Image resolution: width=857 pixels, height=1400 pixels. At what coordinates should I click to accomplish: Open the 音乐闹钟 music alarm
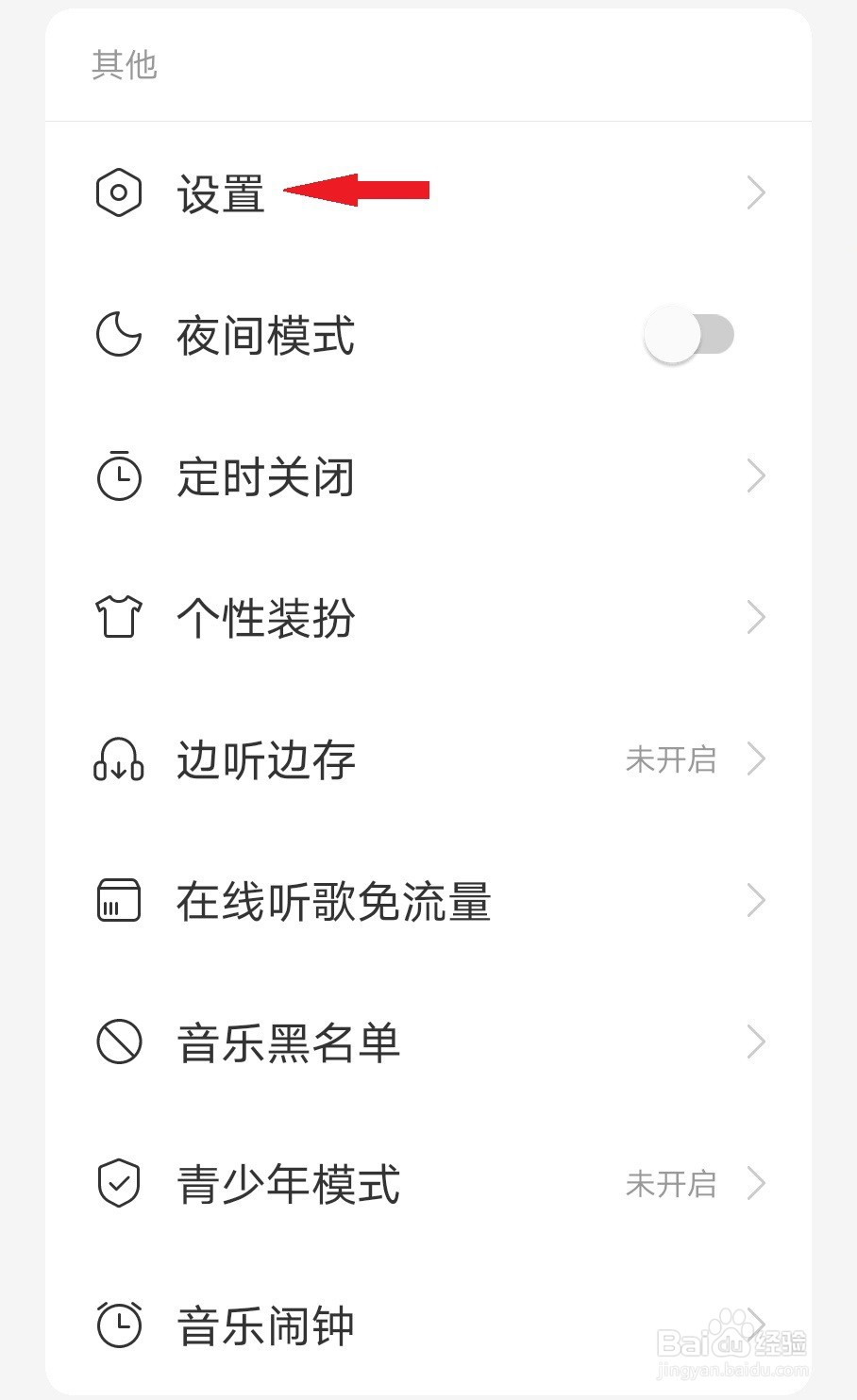pos(428,1325)
